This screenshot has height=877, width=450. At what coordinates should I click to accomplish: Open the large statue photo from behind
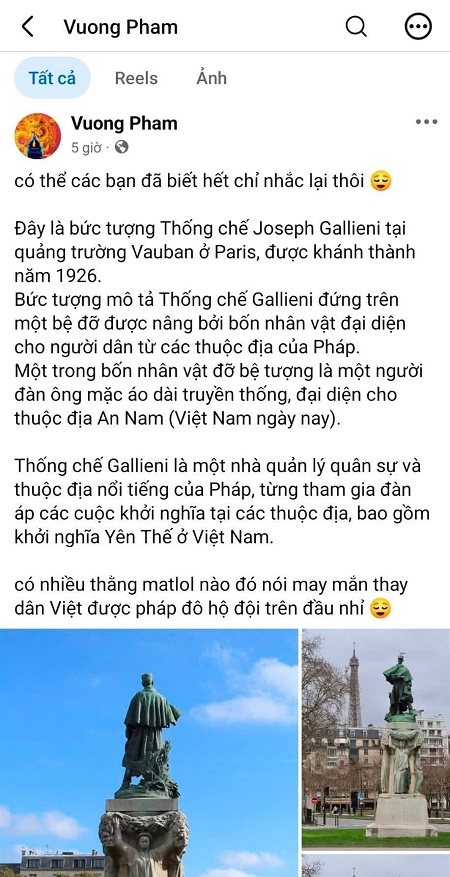(149, 753)
